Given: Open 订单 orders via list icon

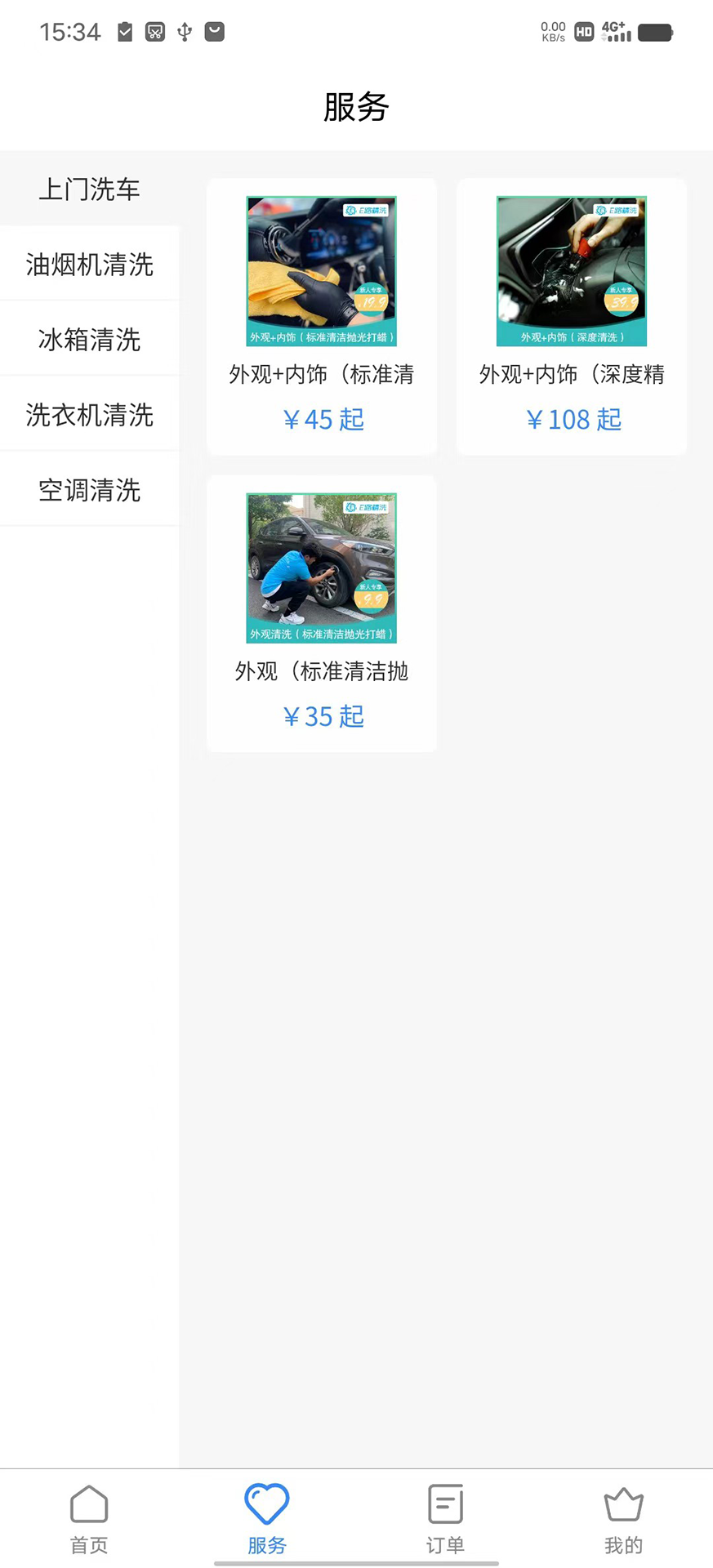Looking at the screenshot, I should point(444,1503).
